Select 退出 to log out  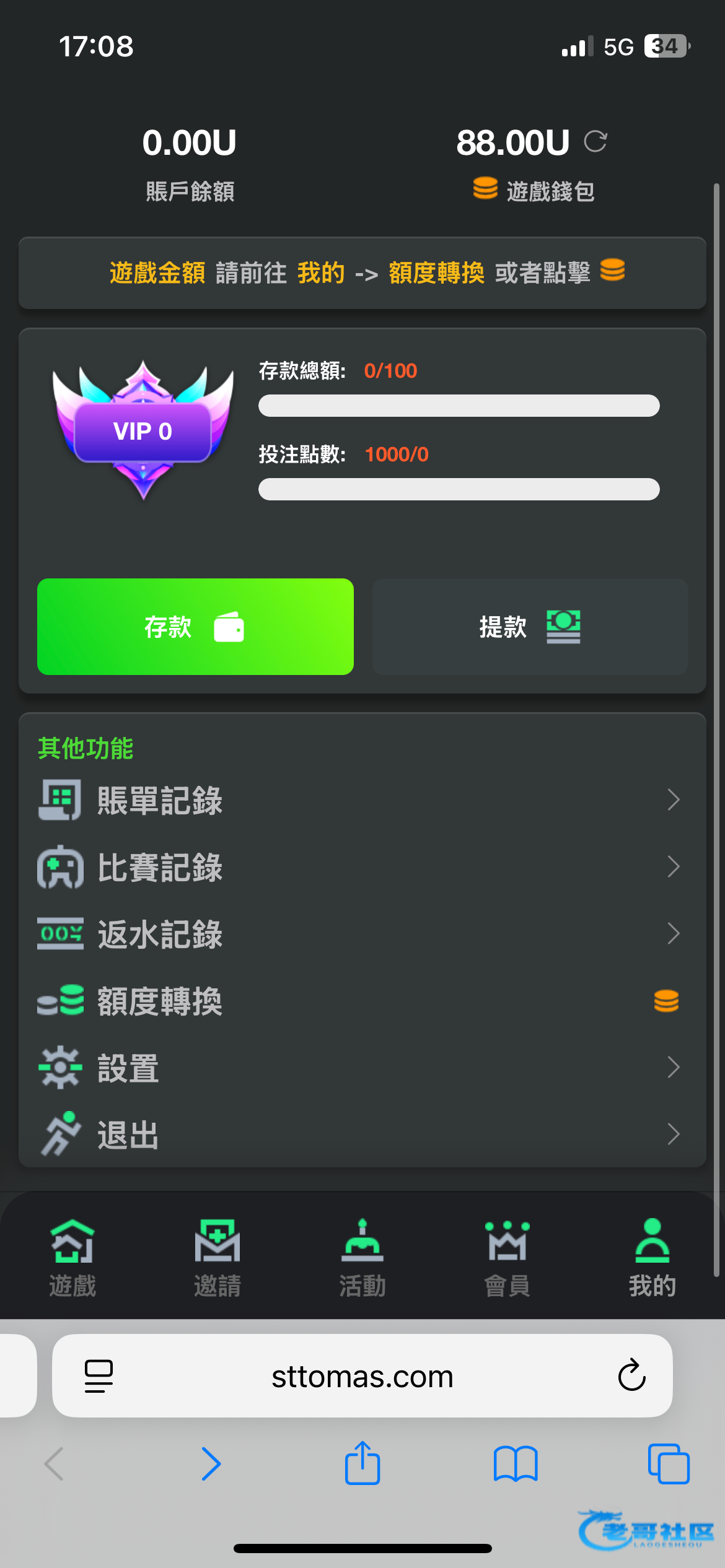tap(362, 1135)
